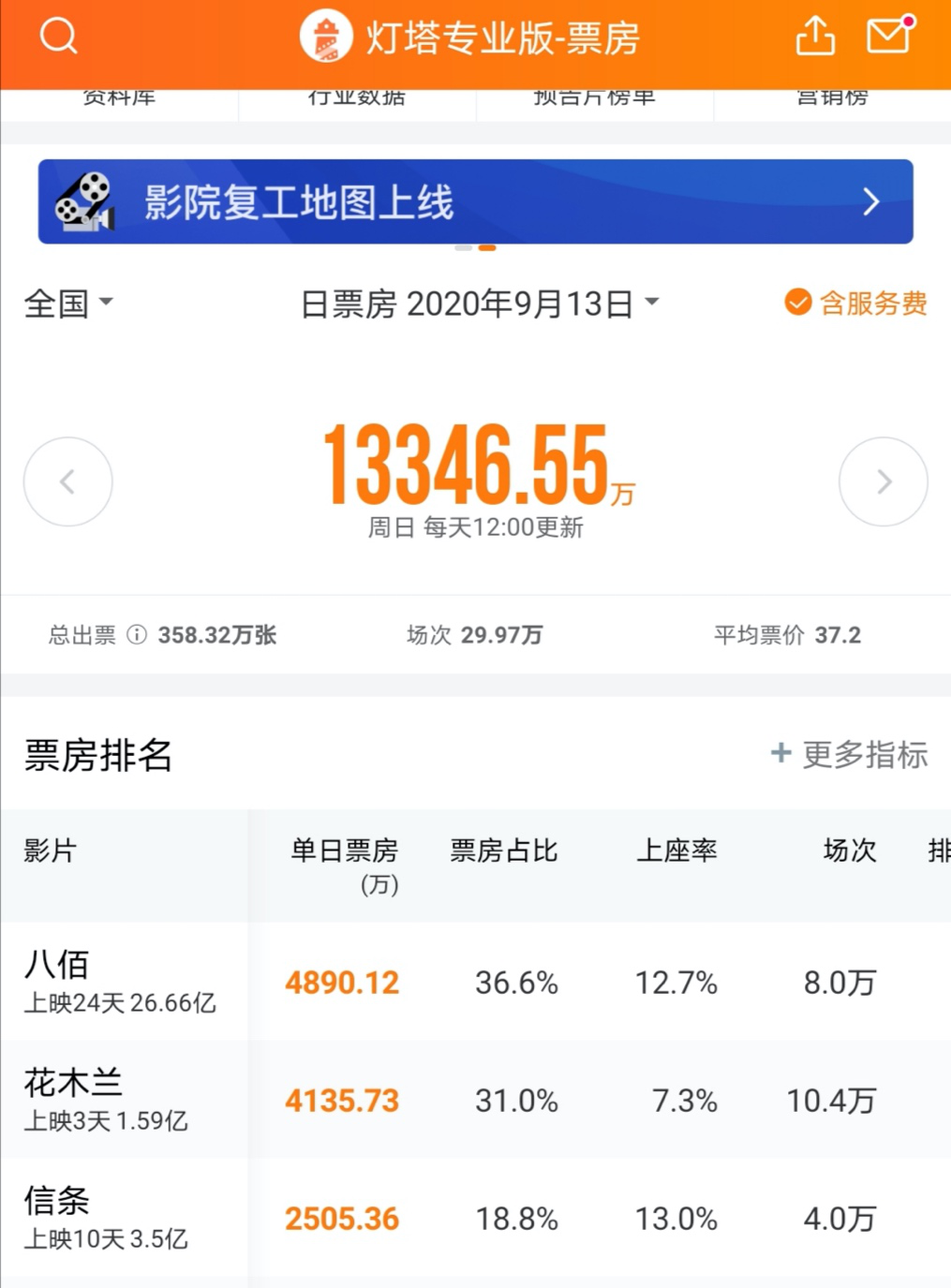Open the messages envelope icon
Image resolution: width=951 pixels, height=1288 pixels.
click(889, 36)
